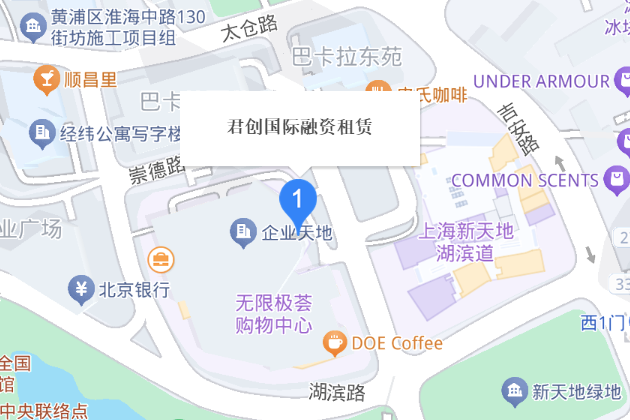Tap the blue map marker numbered 1
630x420 pixels.
point(297,199)
